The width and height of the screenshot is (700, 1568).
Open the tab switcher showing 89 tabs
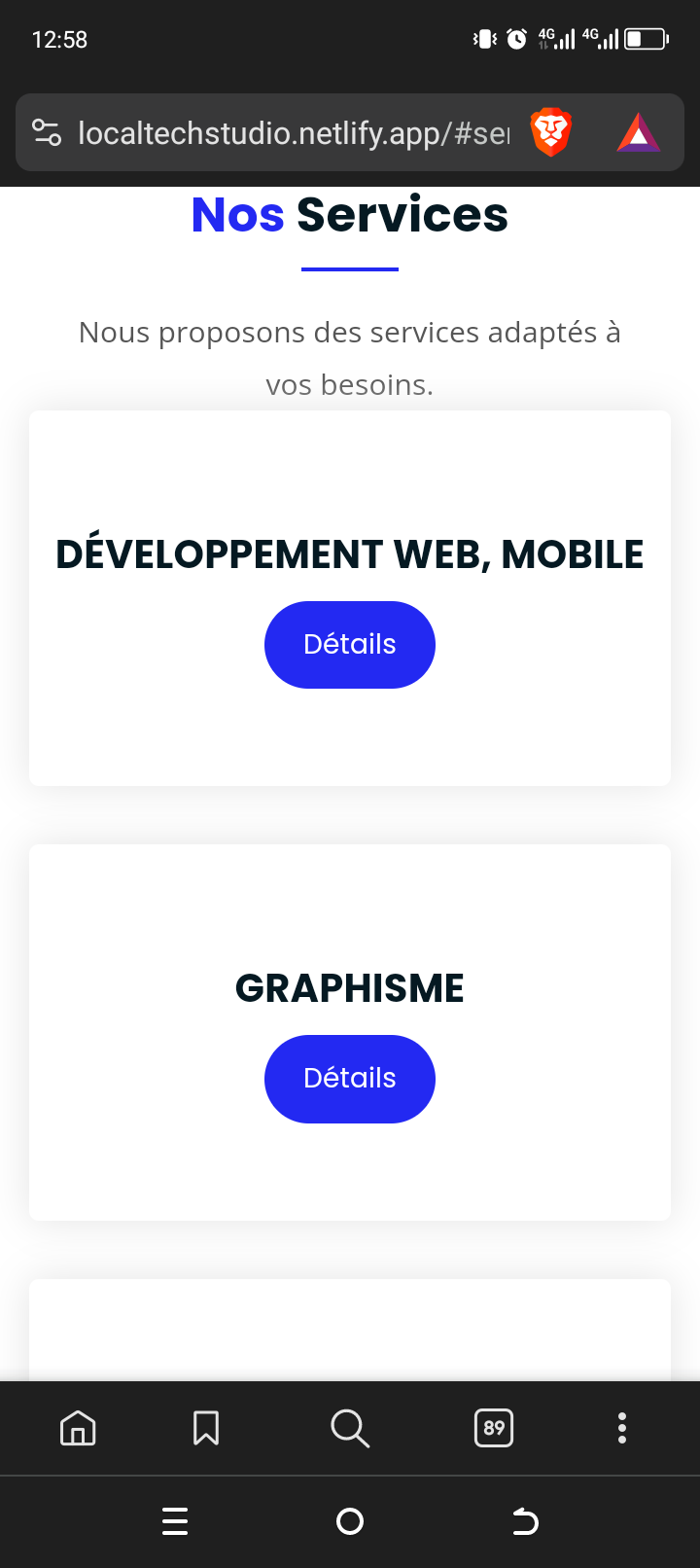click(494, 1428)
